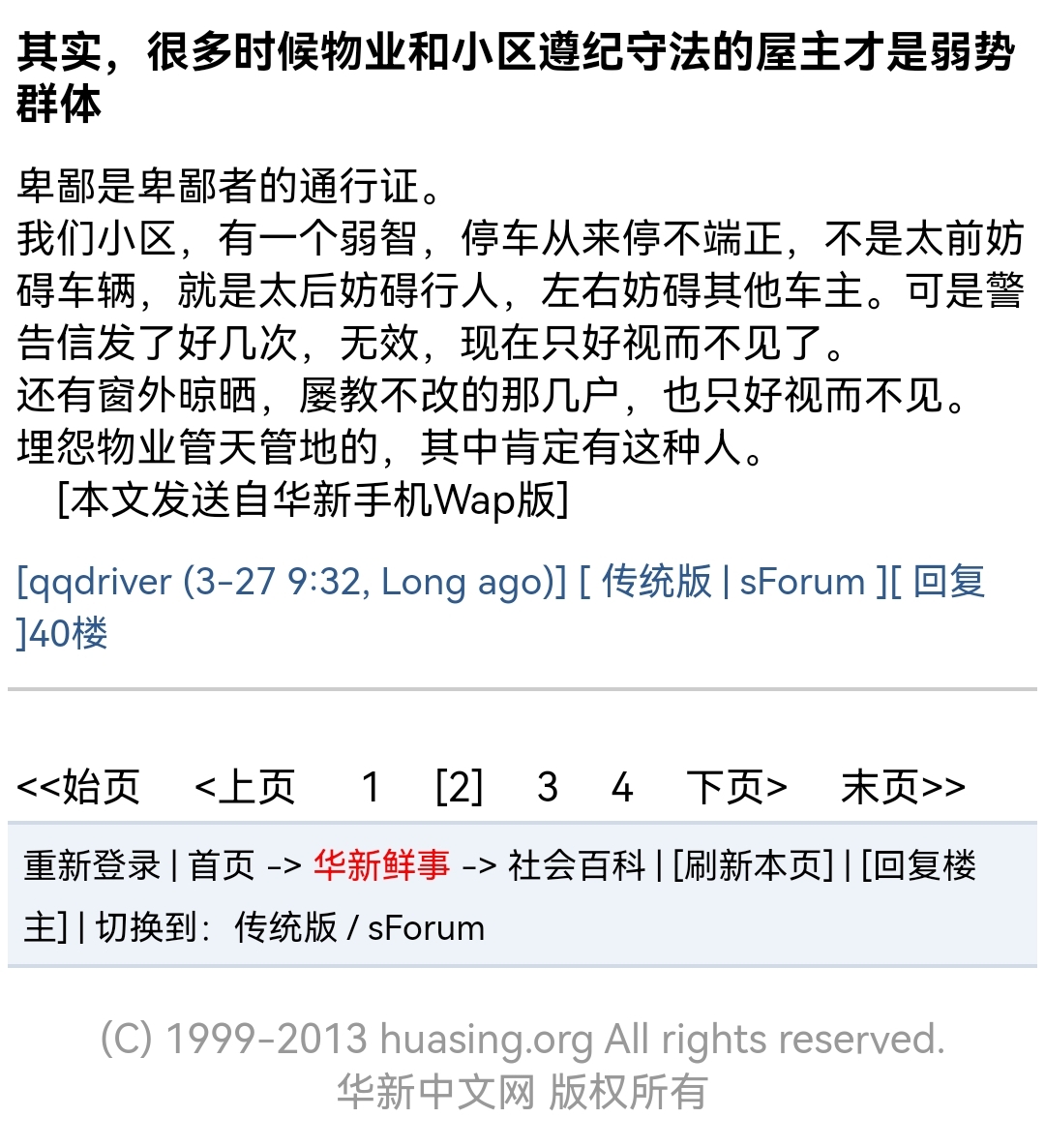Screen dimensions: 1045x1148
Task: Jump to the first page via <<始页
Action: pyautogui.click(x=79, y=787)
